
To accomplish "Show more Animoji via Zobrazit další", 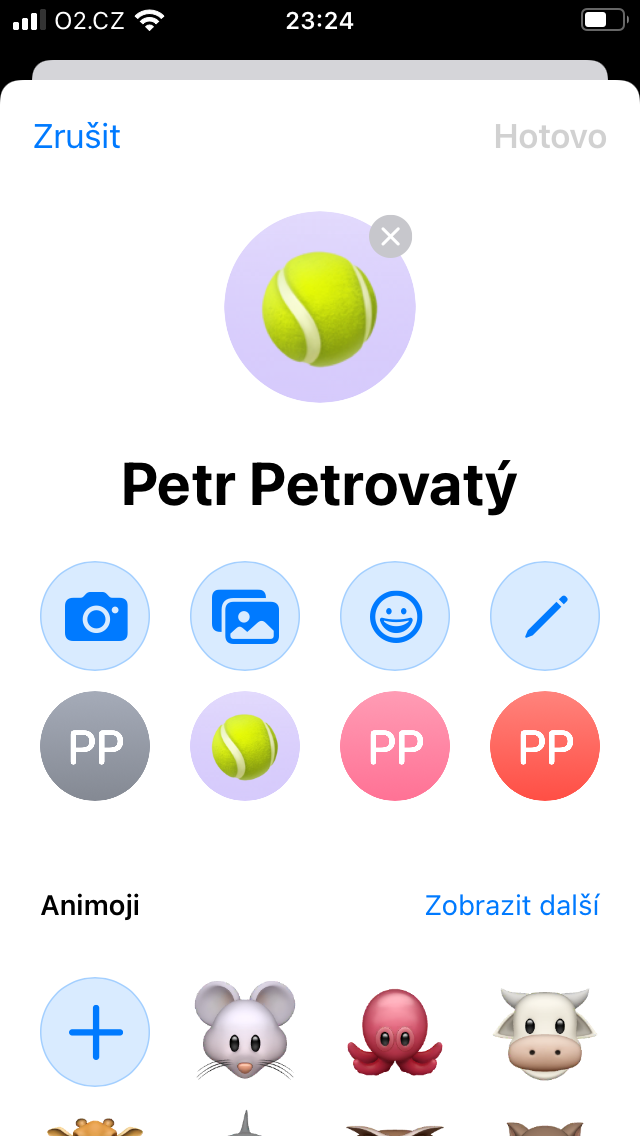I will pyautogui.click(x=512, y=906).
